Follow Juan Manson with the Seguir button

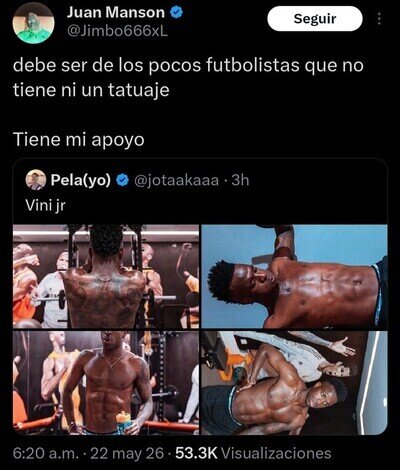[x=315, y=19]
